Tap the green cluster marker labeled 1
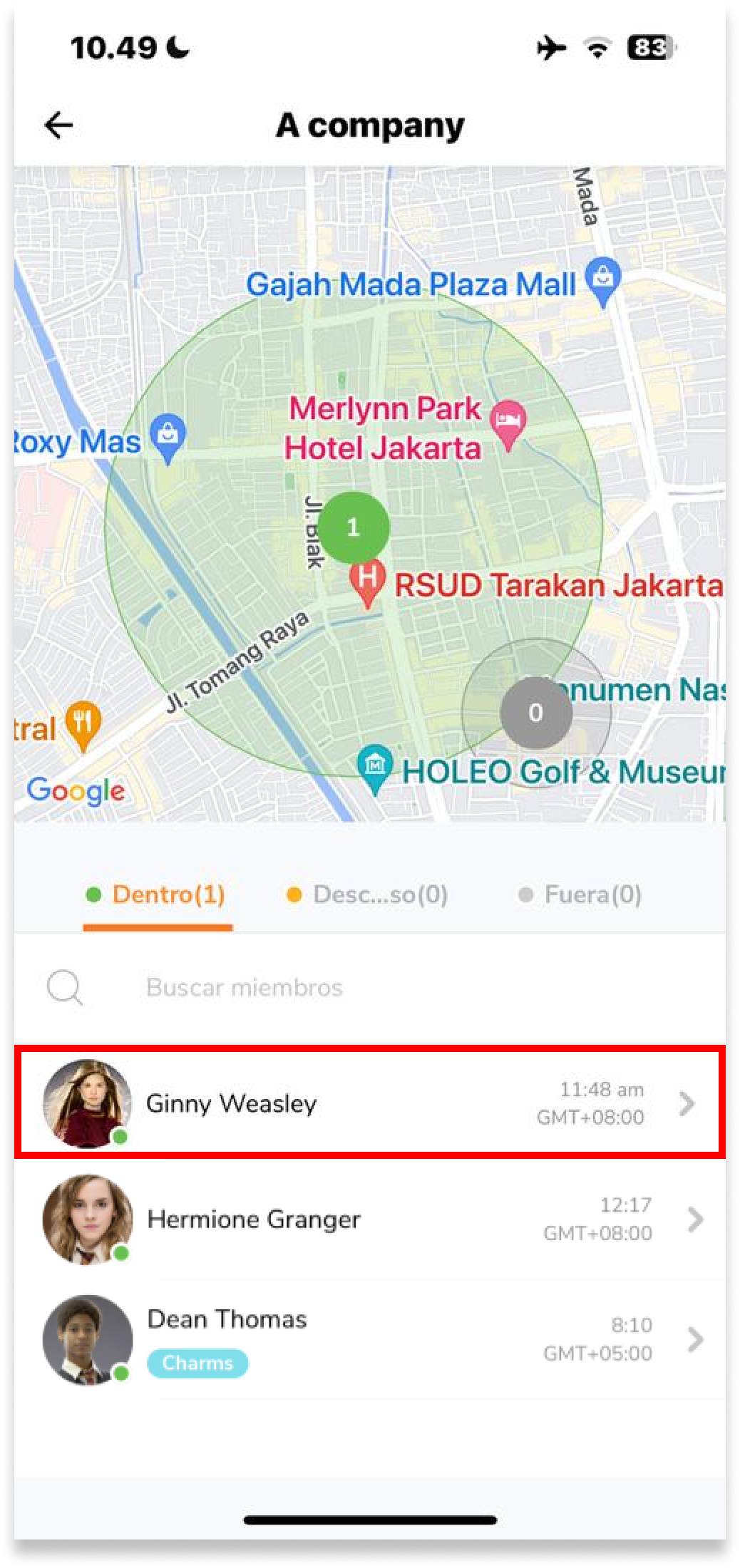The width and height of the screenshot is (740, 1568). point(354,527)
